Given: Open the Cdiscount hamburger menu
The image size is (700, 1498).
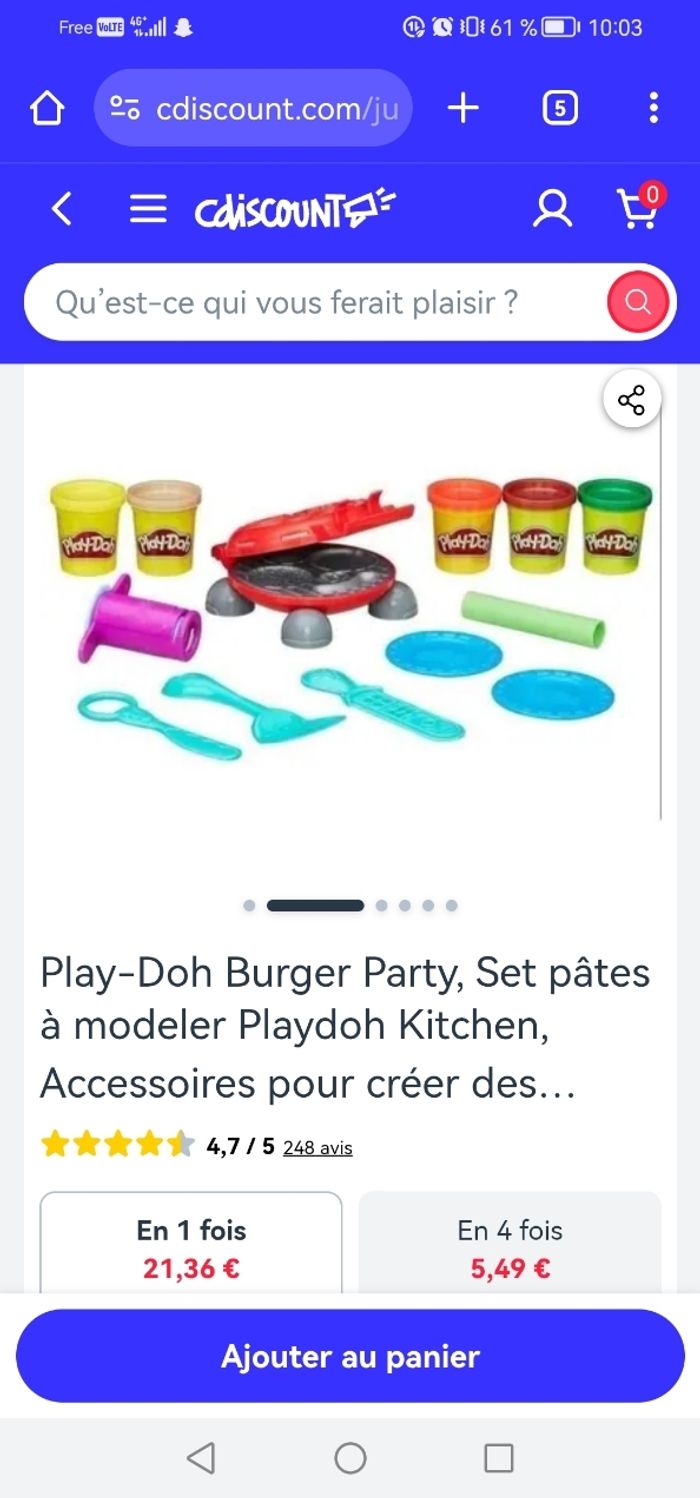Looking at the screenshot, I should tap(148, 209).
